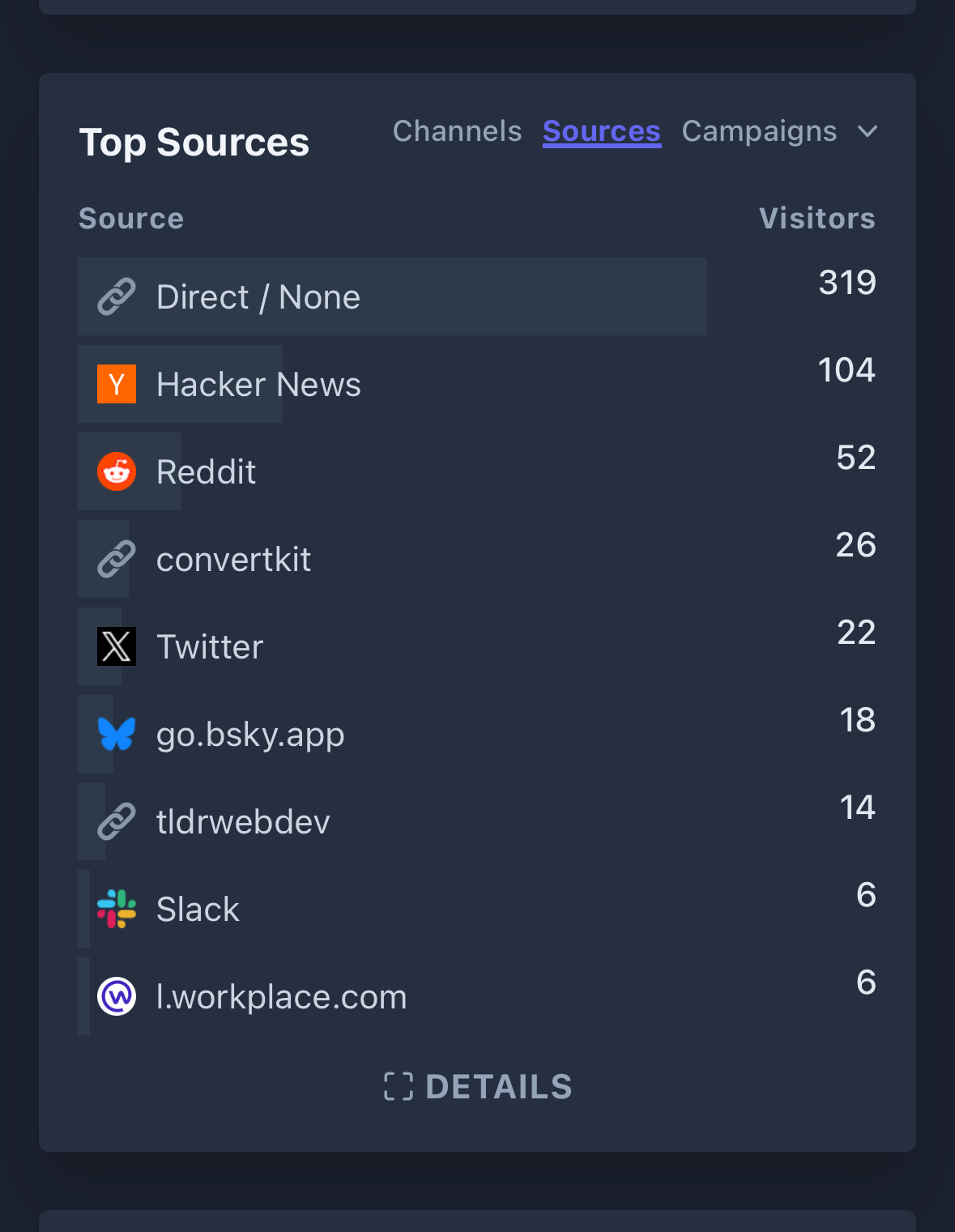Tap the Twitter source row

point(209,647)
